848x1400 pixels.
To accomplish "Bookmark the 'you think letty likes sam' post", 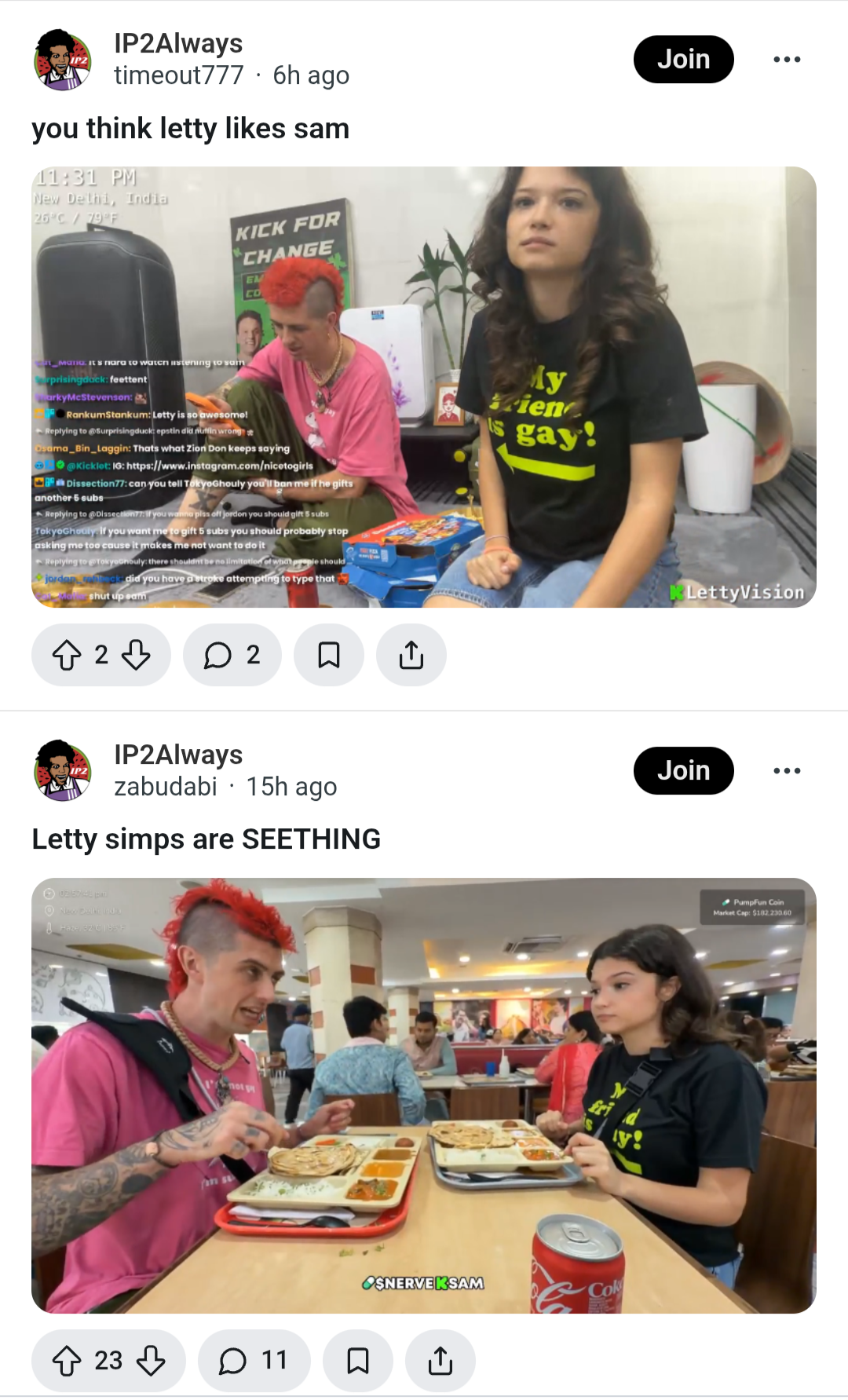I will (x=328, y=655).
